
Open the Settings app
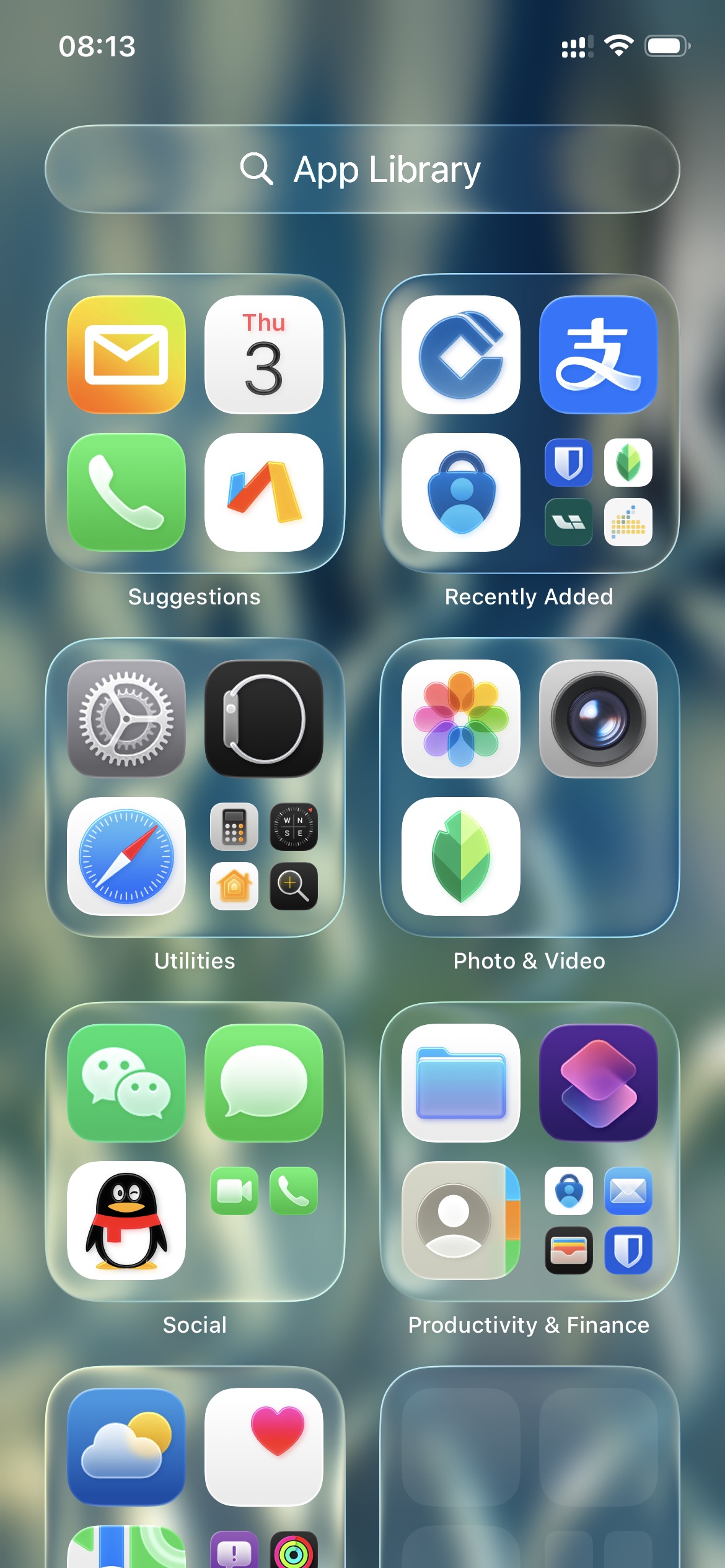point(126,719)
